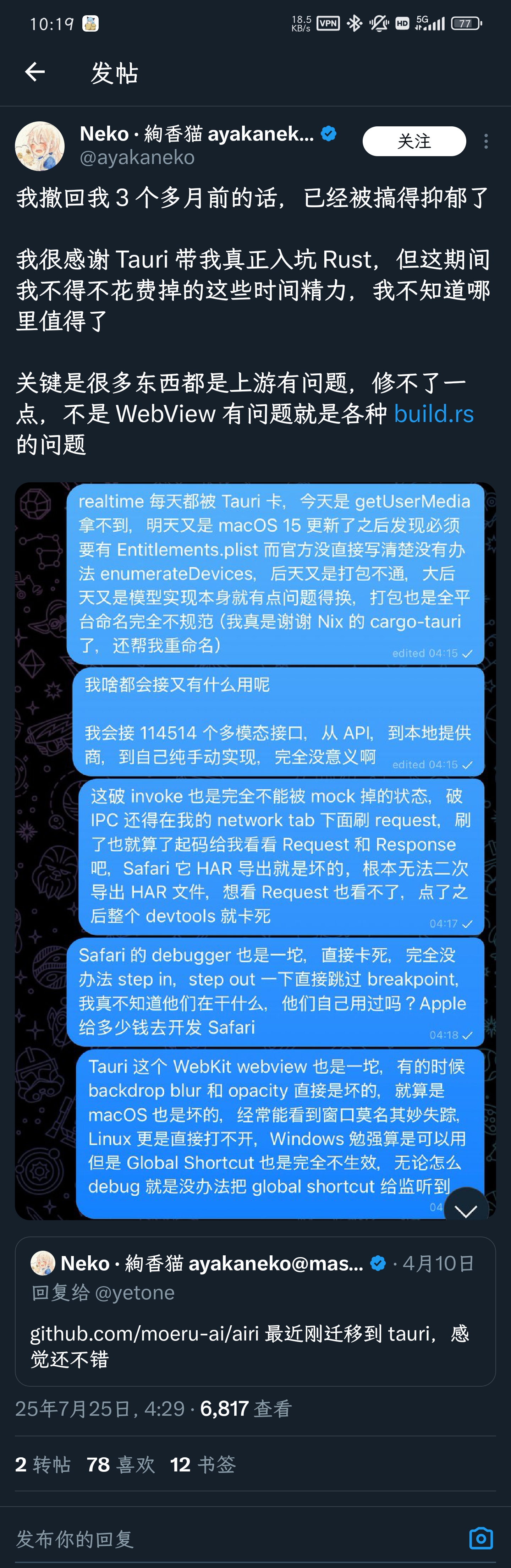Open the camera icon in the reply bar
Viewport: 511px width, 1568px height.
click(480, 1539)
